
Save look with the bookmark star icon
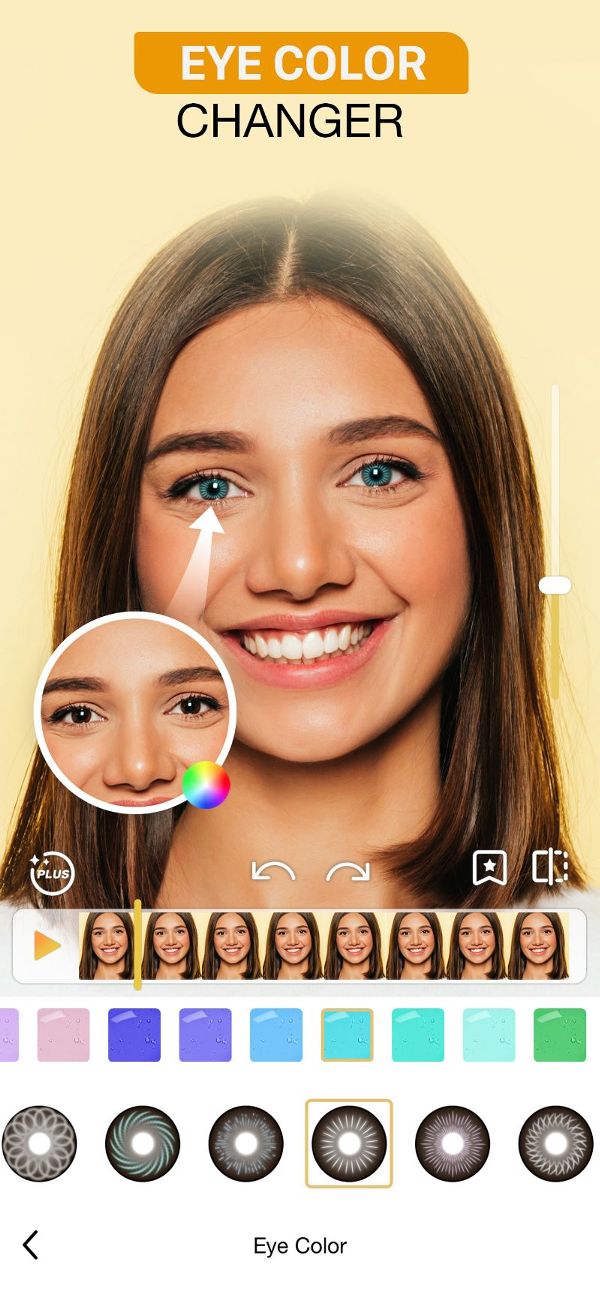click(x=489, y=868)
